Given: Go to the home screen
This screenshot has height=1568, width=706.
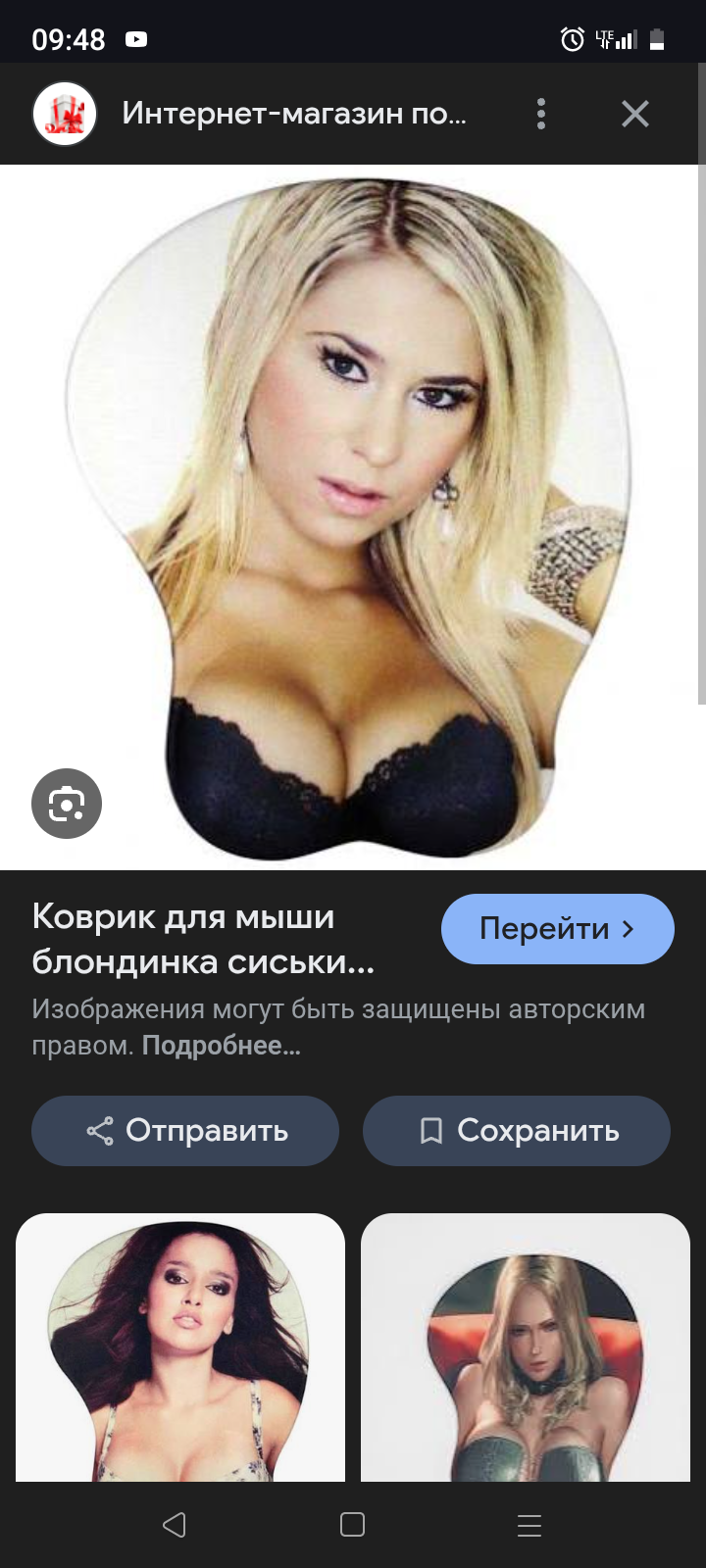Looking at the screenshot, I should 352,1525.
